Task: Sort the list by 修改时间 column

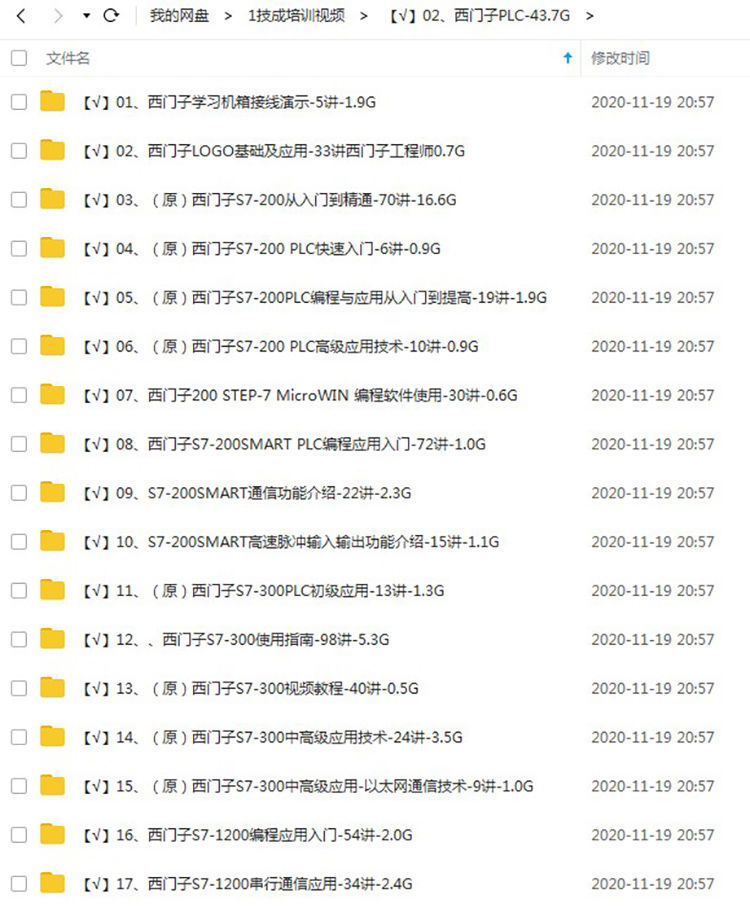Action: pyautogui.click(x=620, y=58)
